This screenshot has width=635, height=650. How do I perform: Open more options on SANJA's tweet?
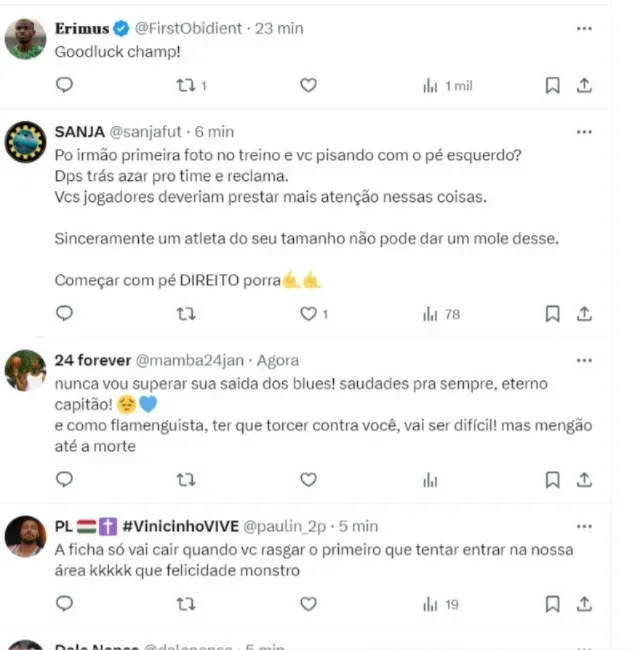[x=585, y=132]
